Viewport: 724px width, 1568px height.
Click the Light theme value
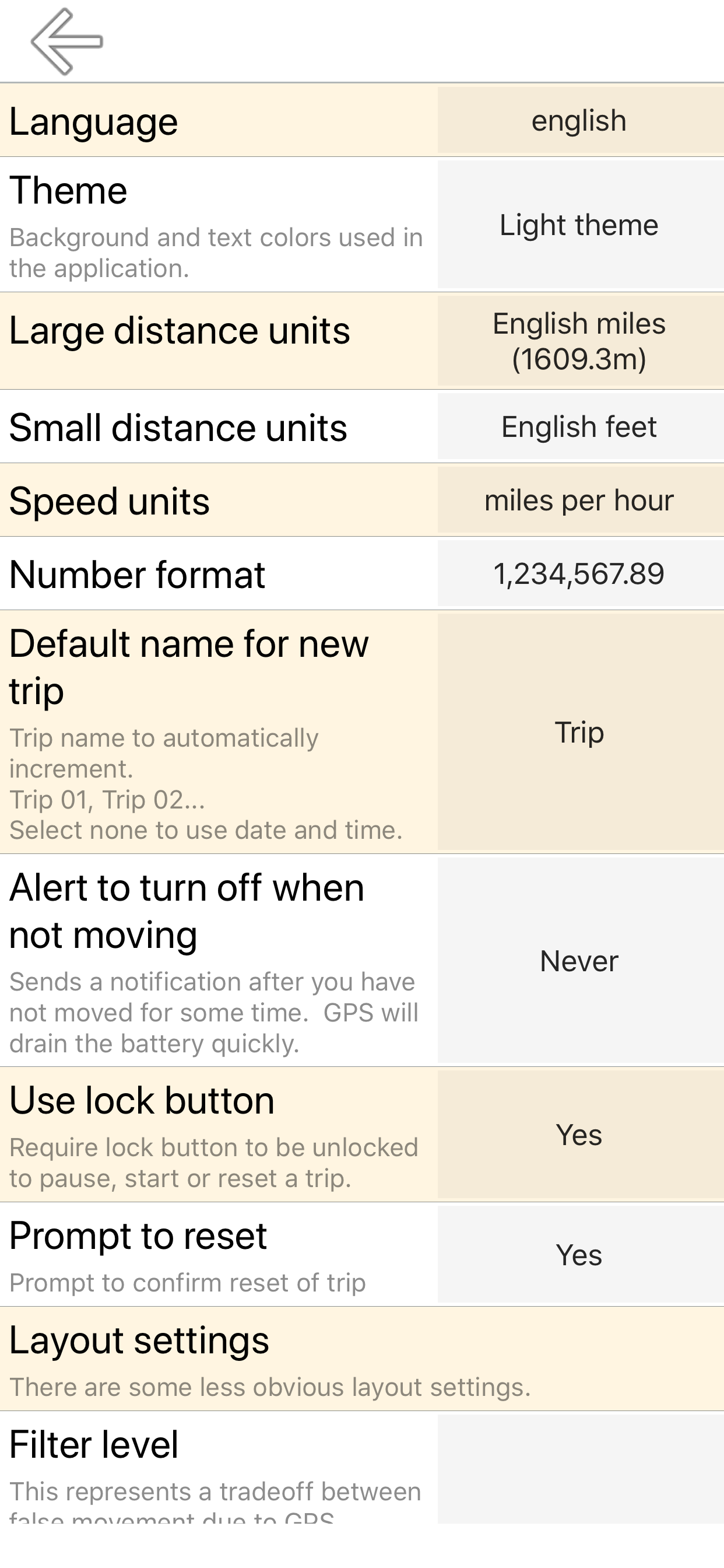point(579,225)
